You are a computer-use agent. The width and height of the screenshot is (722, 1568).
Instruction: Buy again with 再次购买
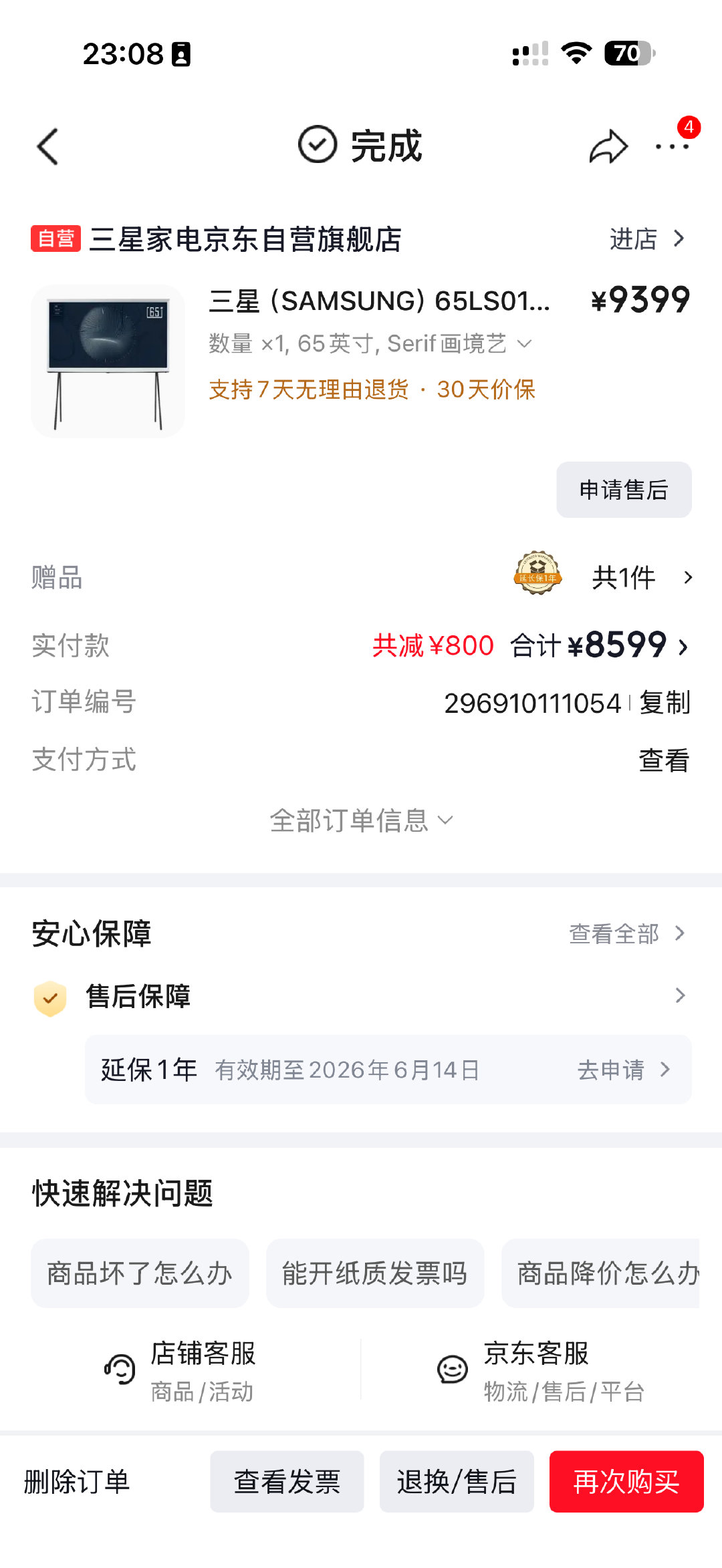626,1481
